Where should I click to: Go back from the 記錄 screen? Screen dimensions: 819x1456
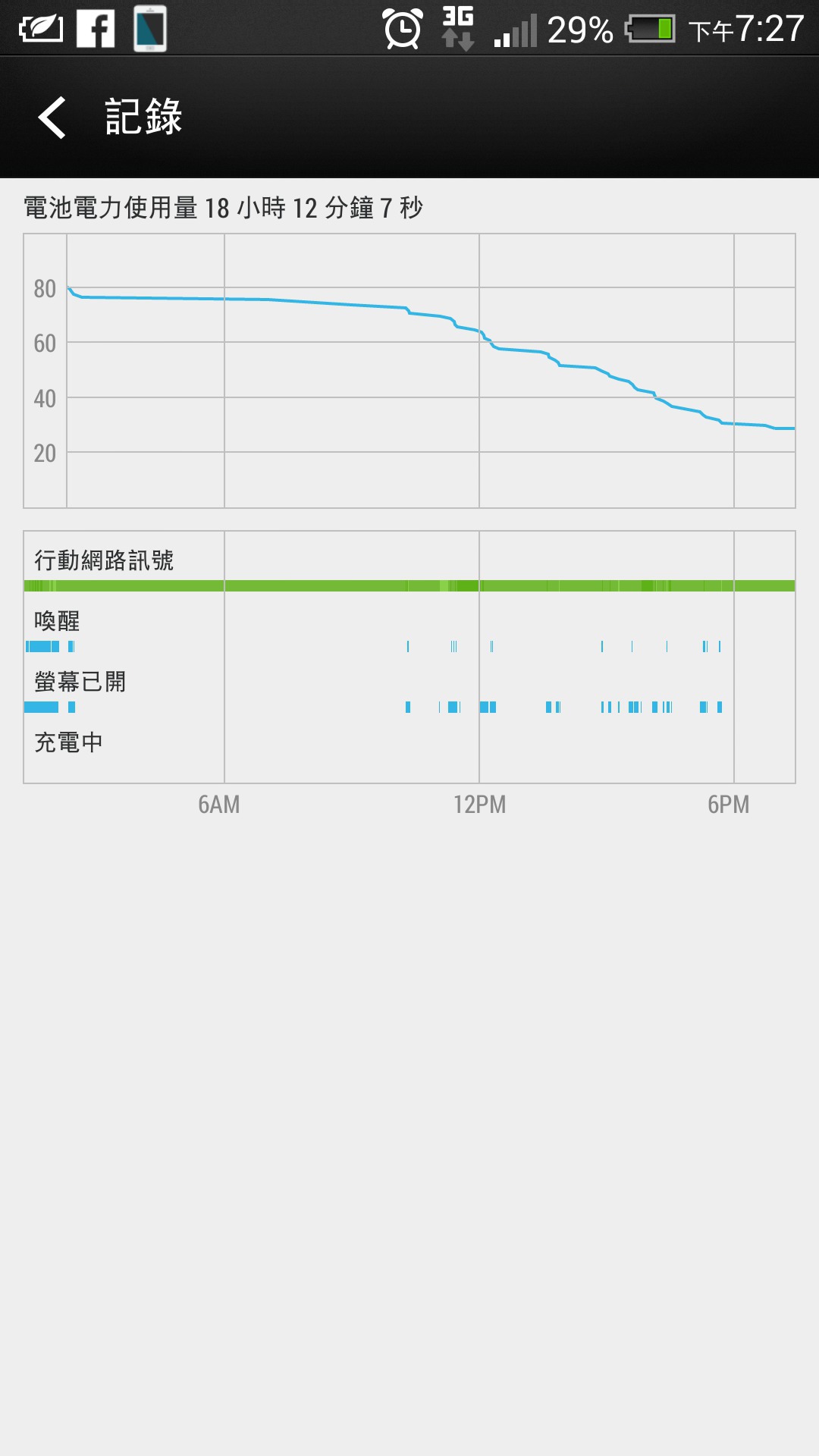click(x=52, y=118)
